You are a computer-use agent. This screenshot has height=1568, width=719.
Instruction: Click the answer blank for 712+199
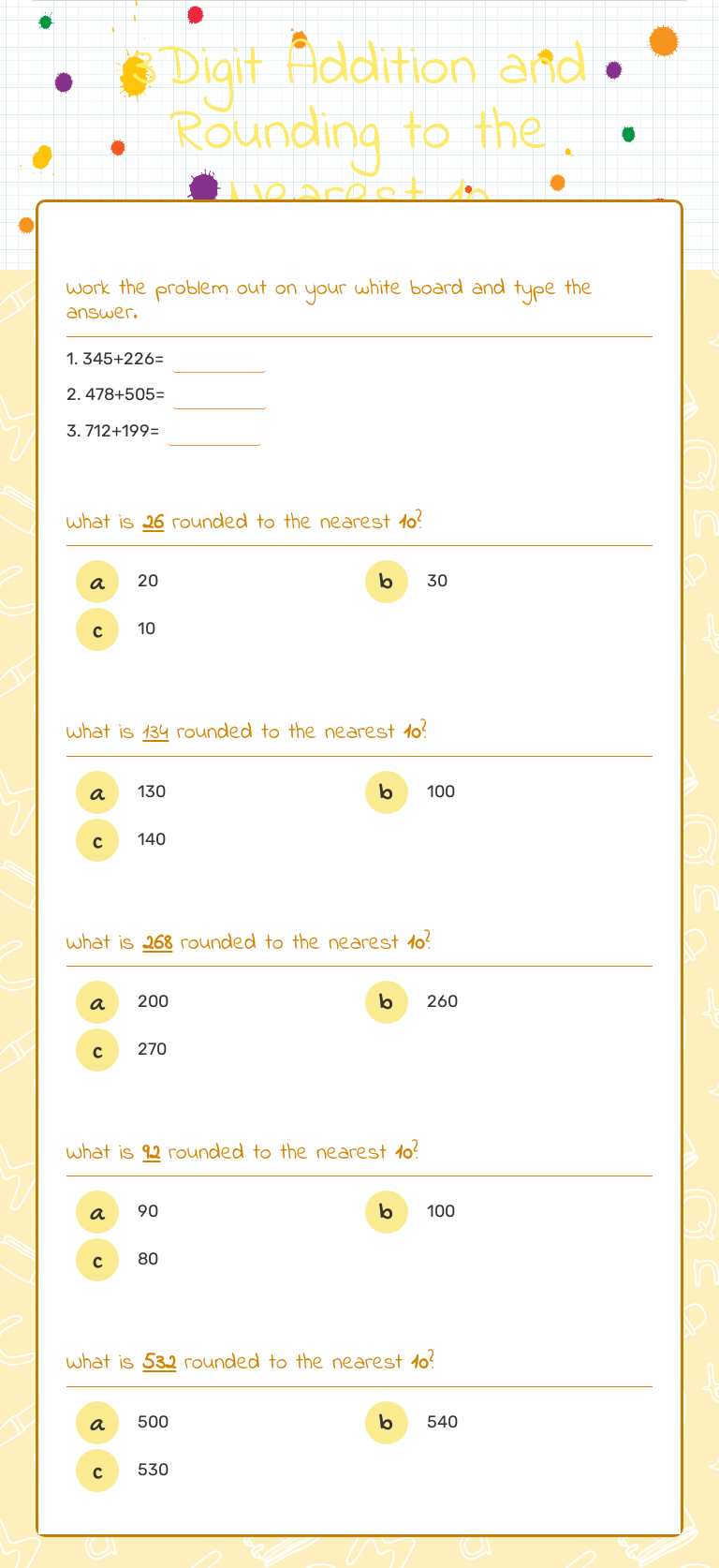coord(215,436)
